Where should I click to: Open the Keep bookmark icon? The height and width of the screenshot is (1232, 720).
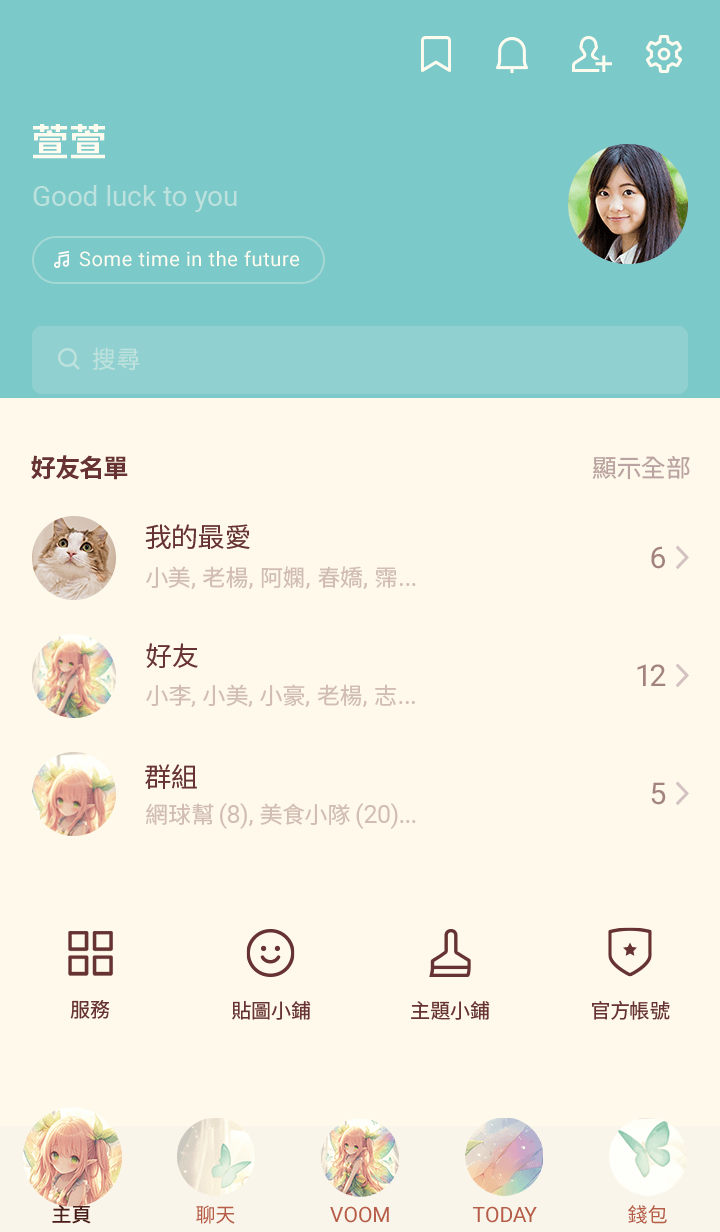[x=435, y=55]
